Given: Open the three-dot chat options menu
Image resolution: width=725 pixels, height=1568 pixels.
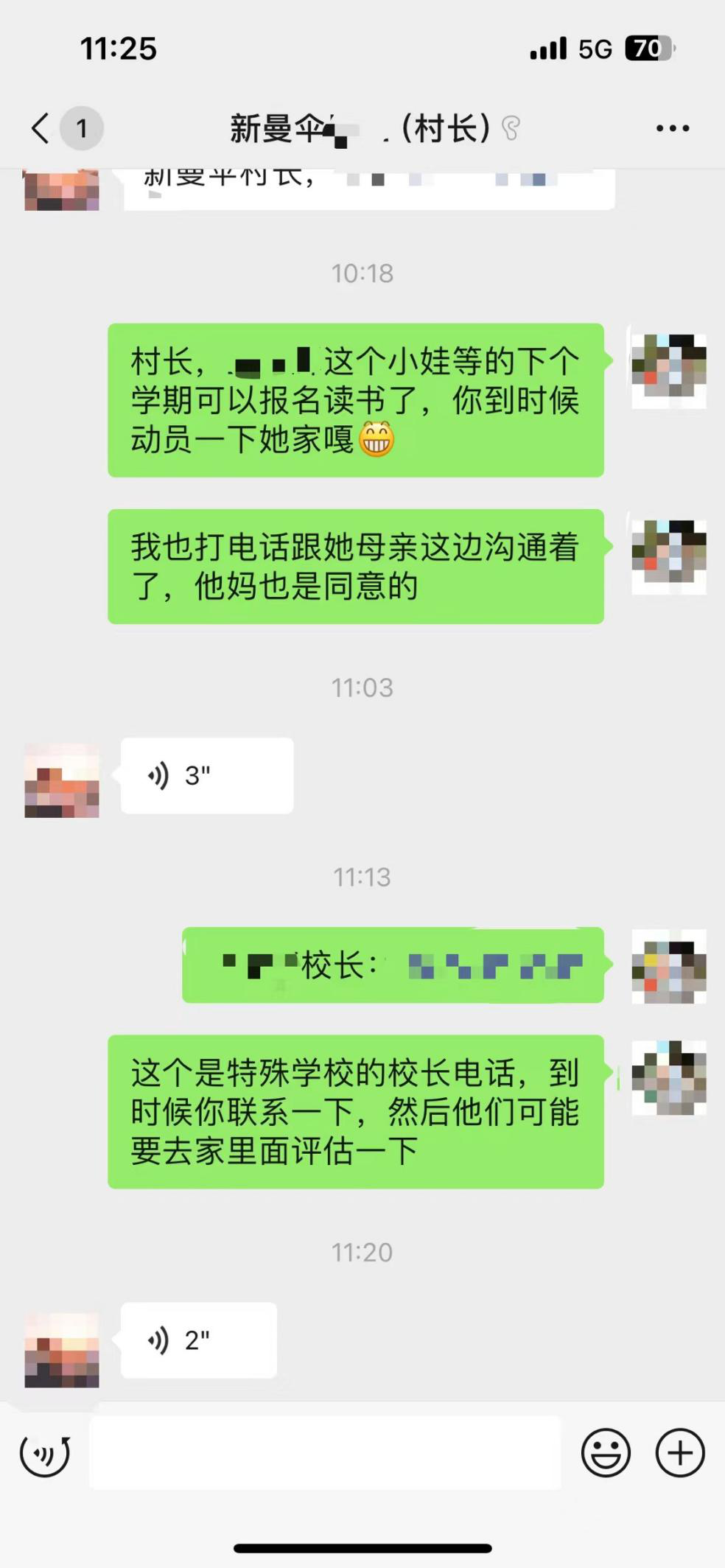Looking at the screenshot, I should click(x=672, y=128).
